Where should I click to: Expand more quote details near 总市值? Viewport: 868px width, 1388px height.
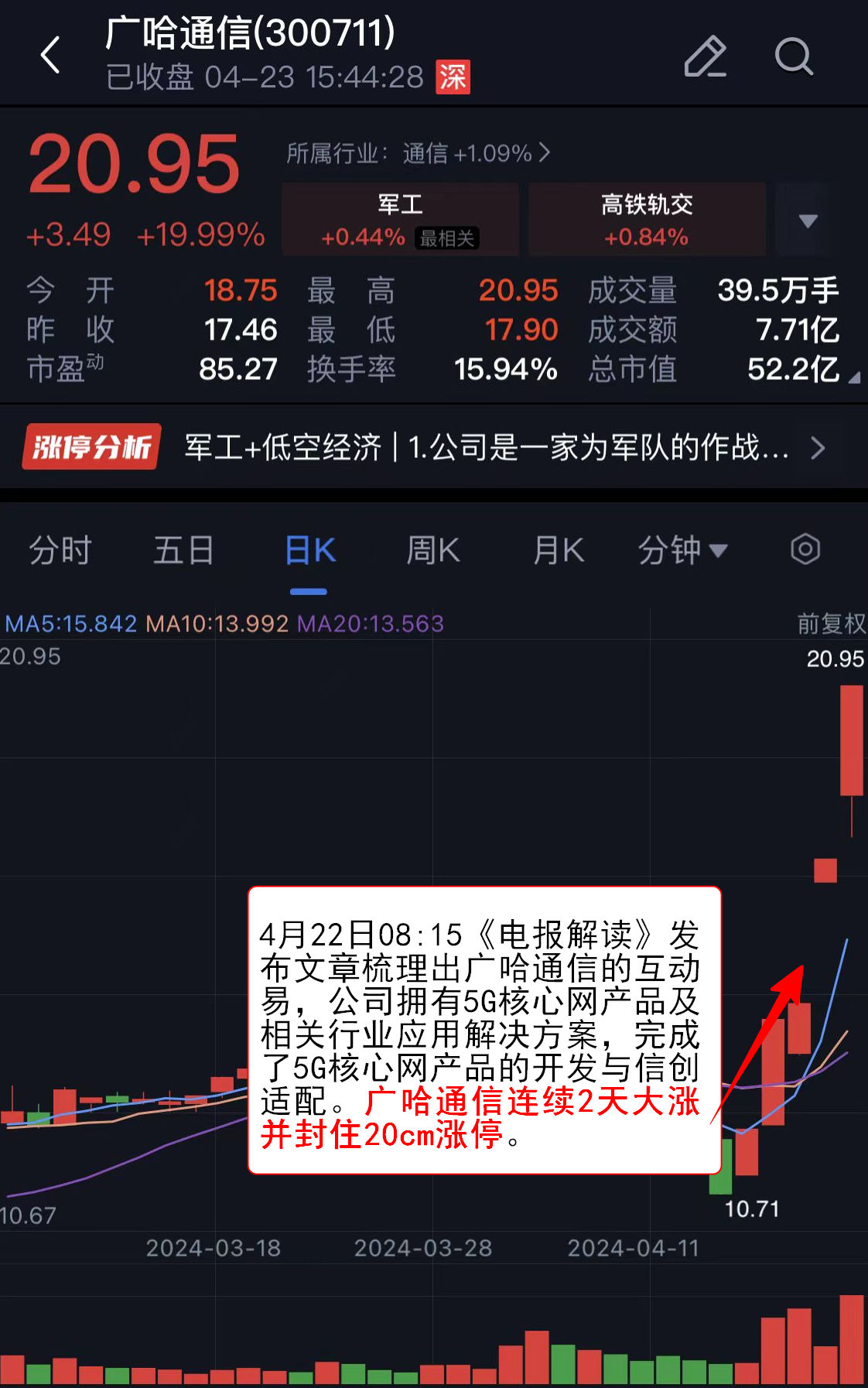(x=853, y=378)
